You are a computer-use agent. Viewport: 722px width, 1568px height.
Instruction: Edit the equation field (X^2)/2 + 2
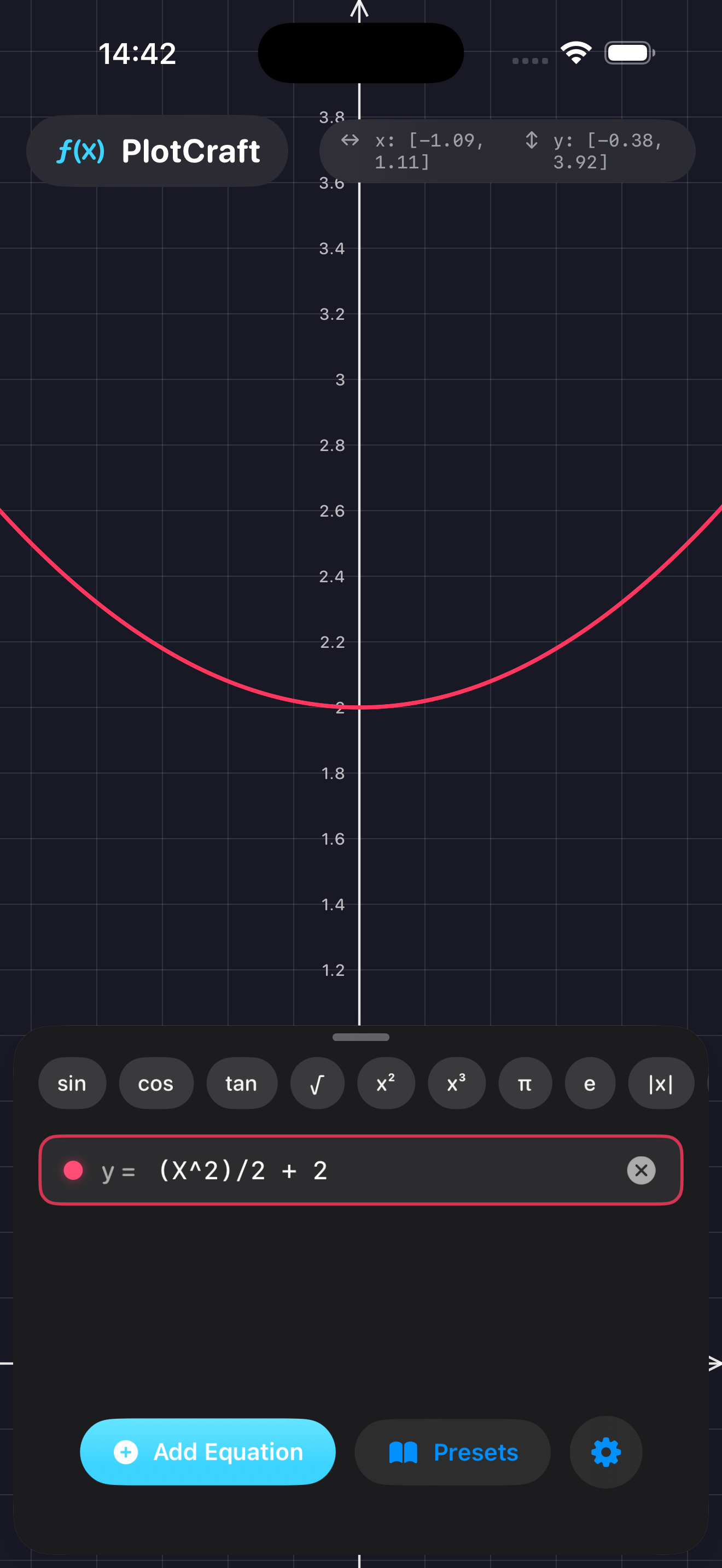(x=377, y=1170)
